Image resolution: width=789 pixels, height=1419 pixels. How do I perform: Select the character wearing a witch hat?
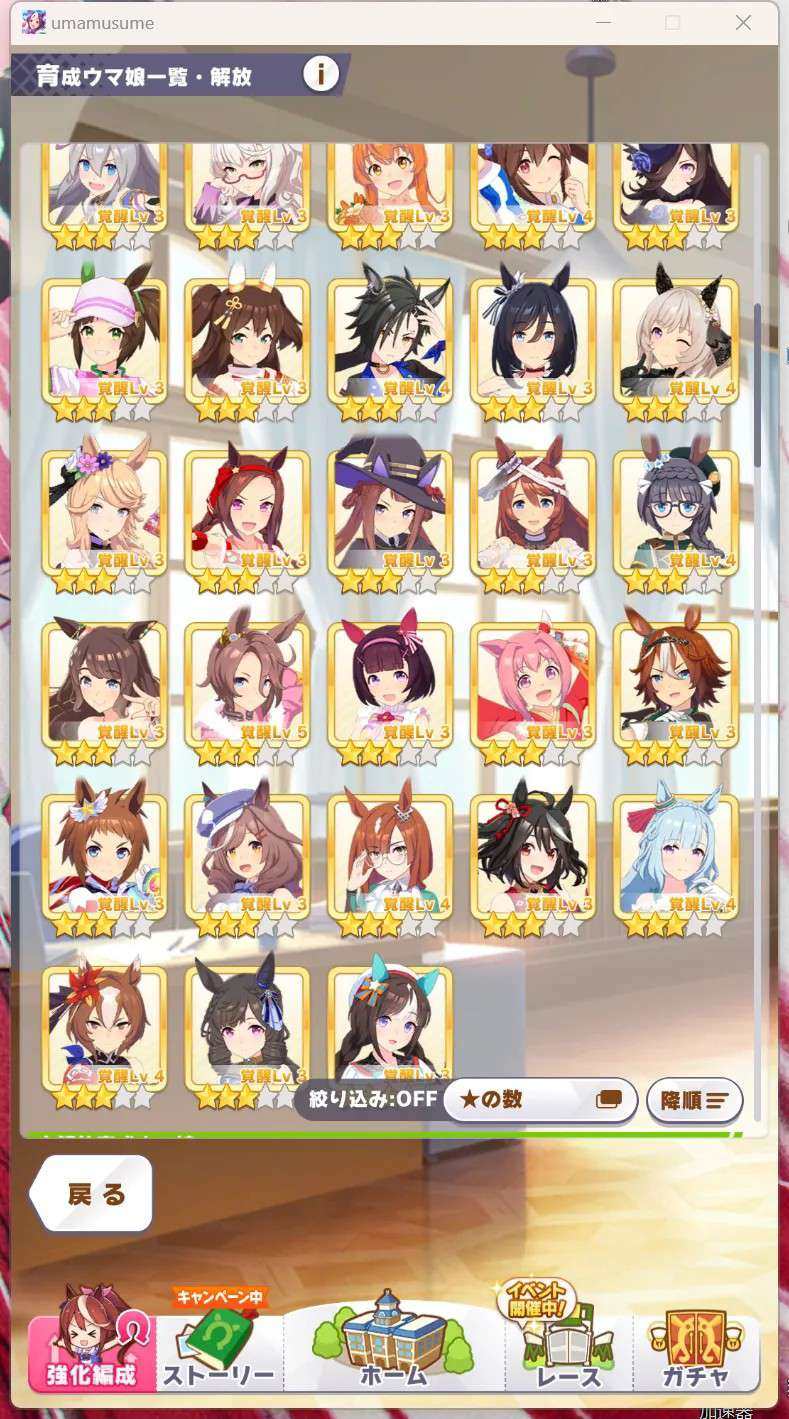390,515
